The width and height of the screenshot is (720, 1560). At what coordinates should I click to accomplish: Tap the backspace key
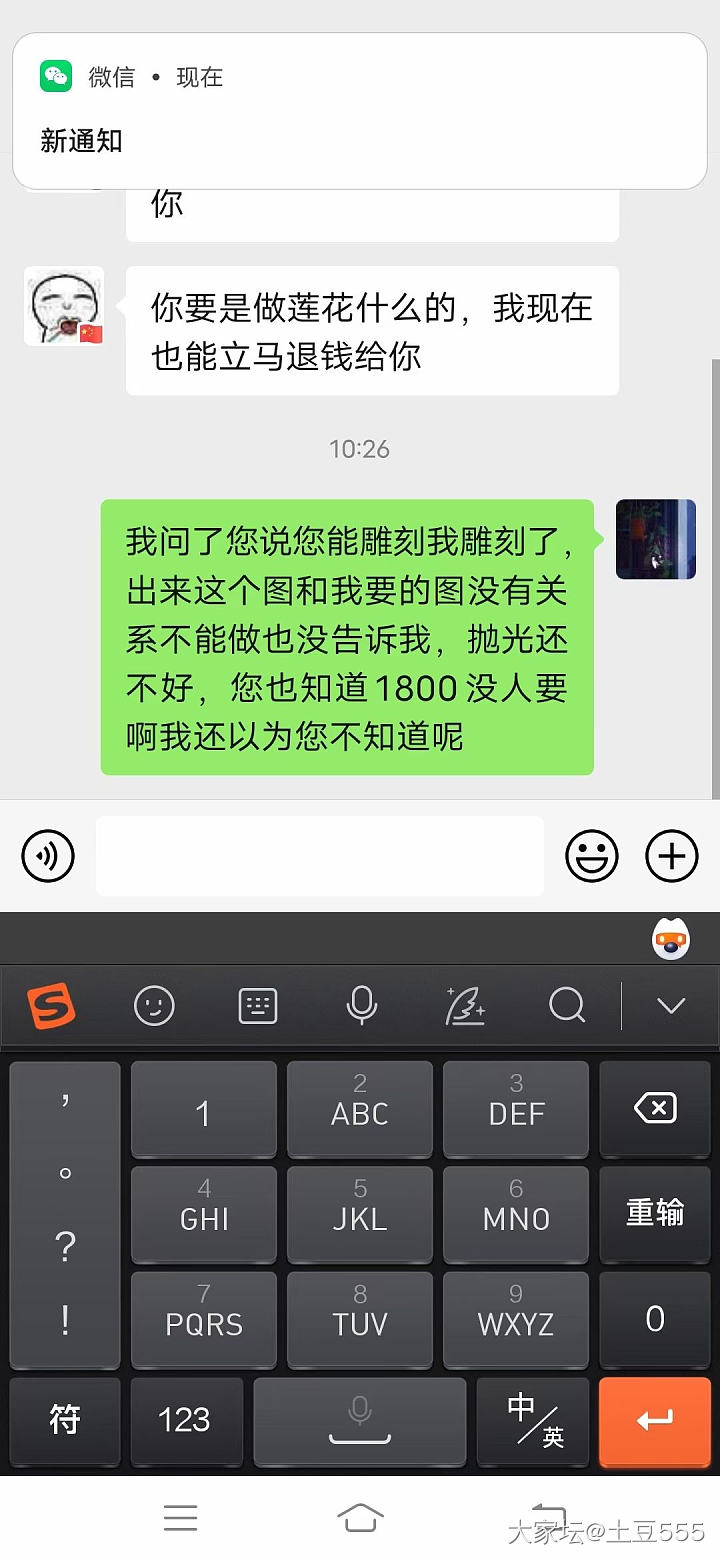(x=655, y=1108)
